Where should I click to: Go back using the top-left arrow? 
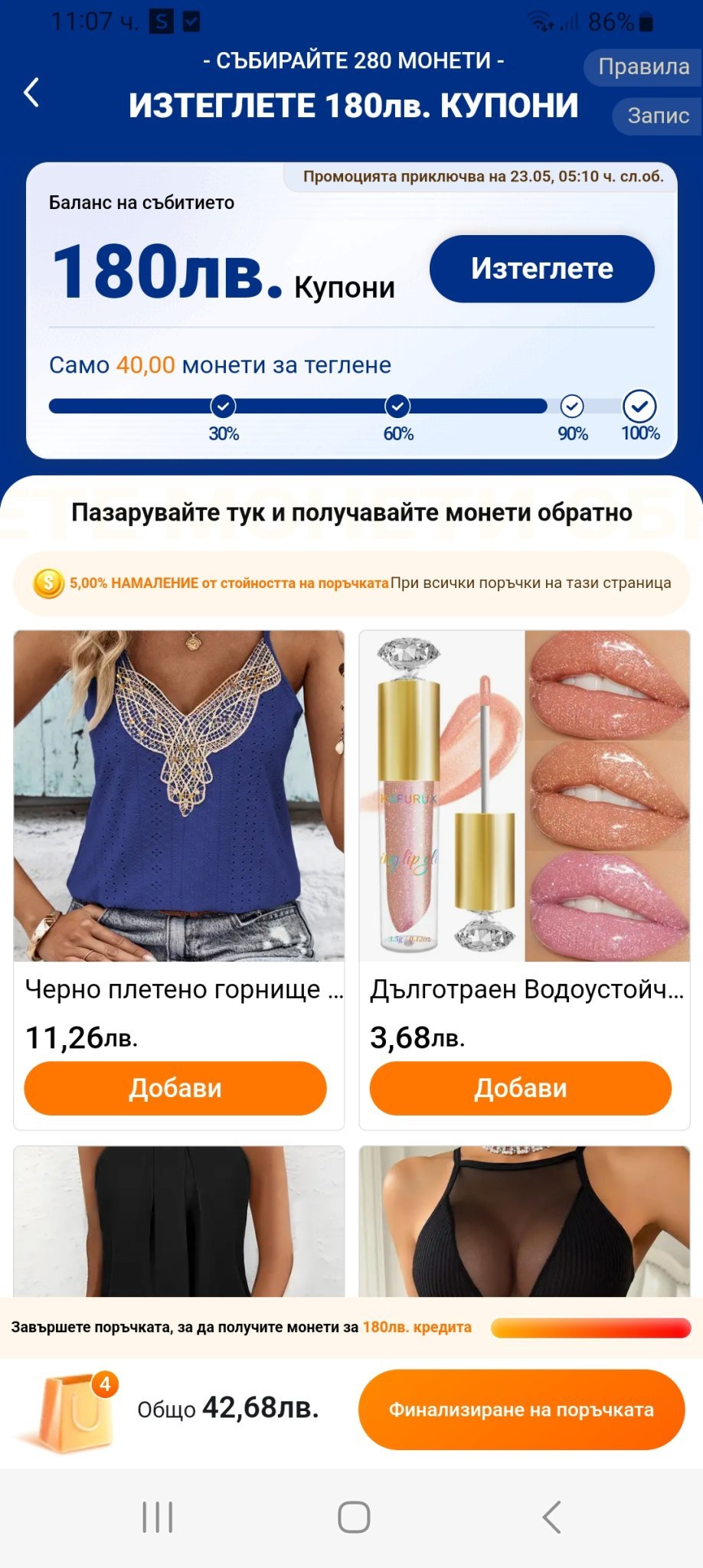coord(31,93)
